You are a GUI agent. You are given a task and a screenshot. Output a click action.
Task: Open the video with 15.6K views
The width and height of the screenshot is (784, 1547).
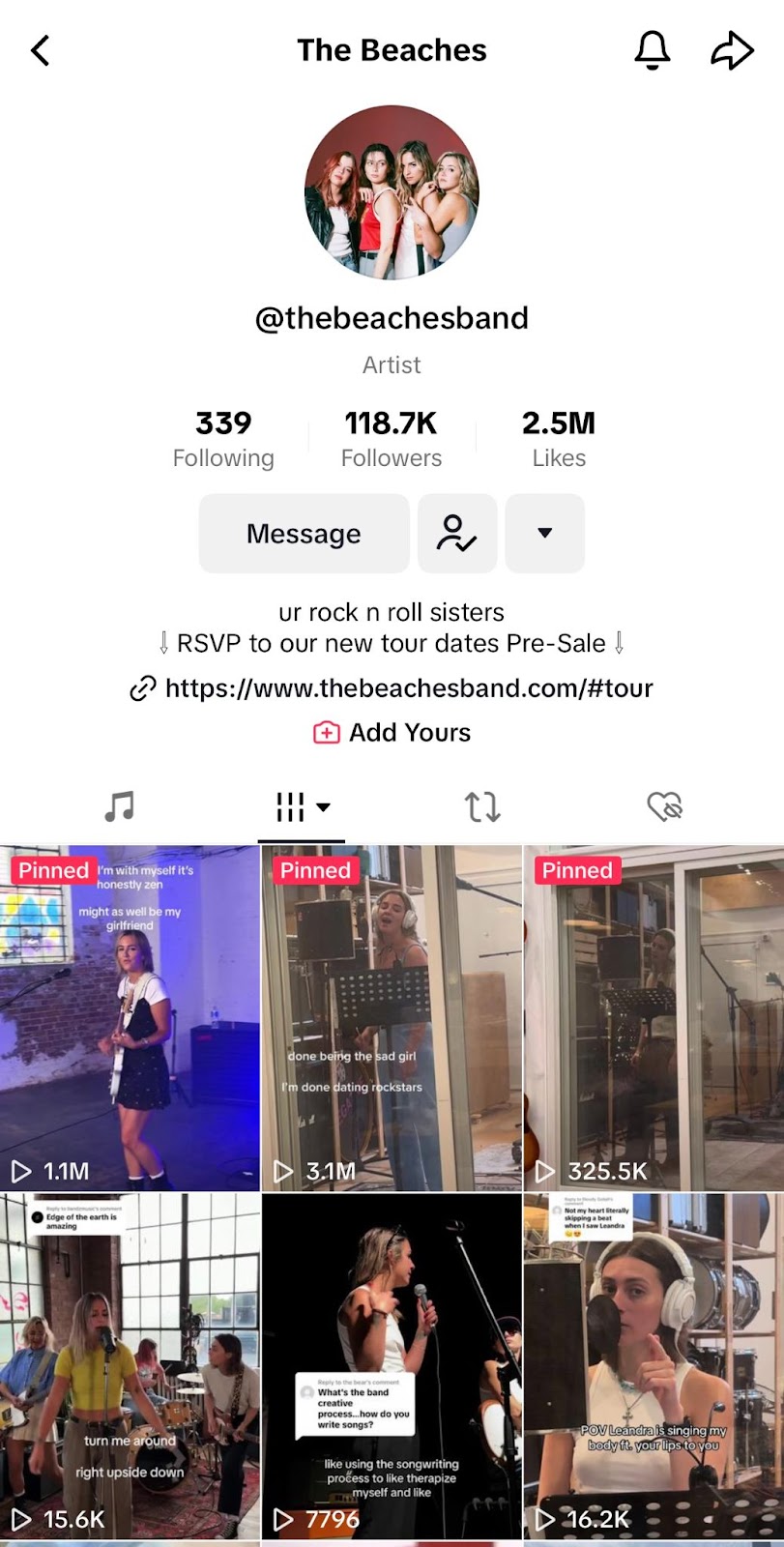[x=130, y=1365]
